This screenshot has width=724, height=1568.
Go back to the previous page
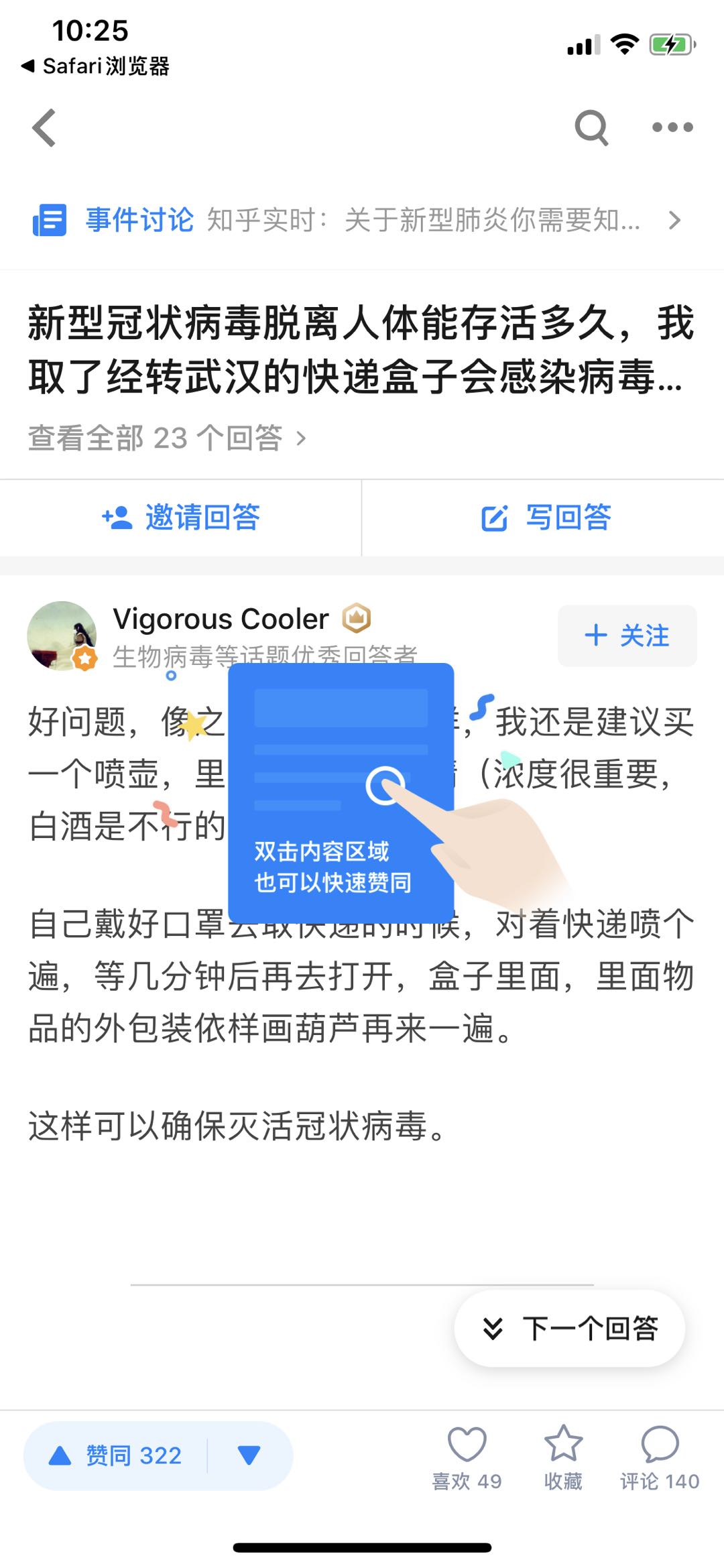point(44,127)
